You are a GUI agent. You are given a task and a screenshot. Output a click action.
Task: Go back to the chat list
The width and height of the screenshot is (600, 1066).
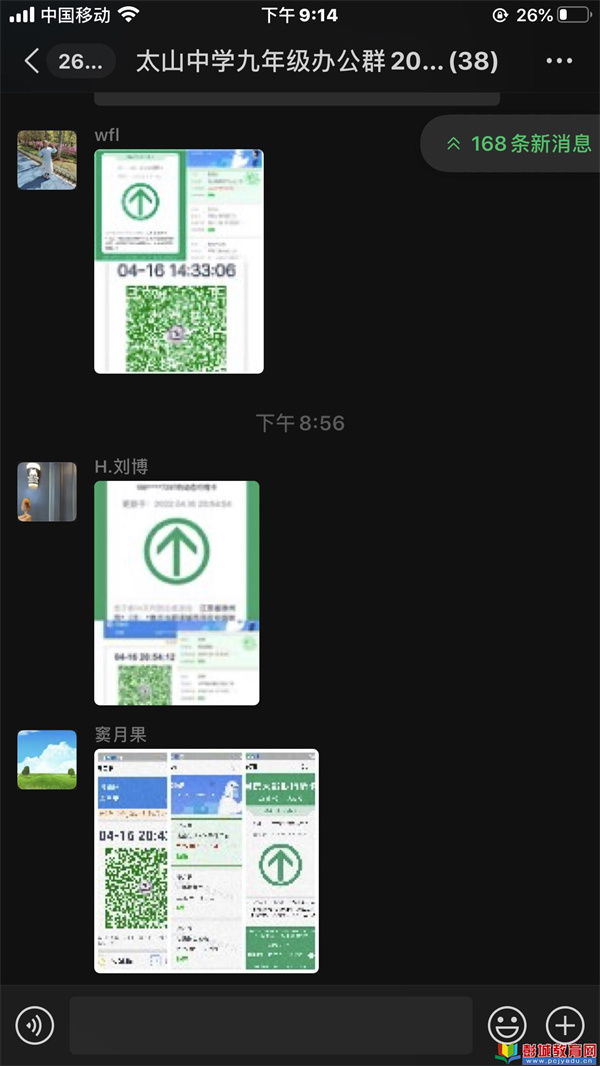click(32, 61)
